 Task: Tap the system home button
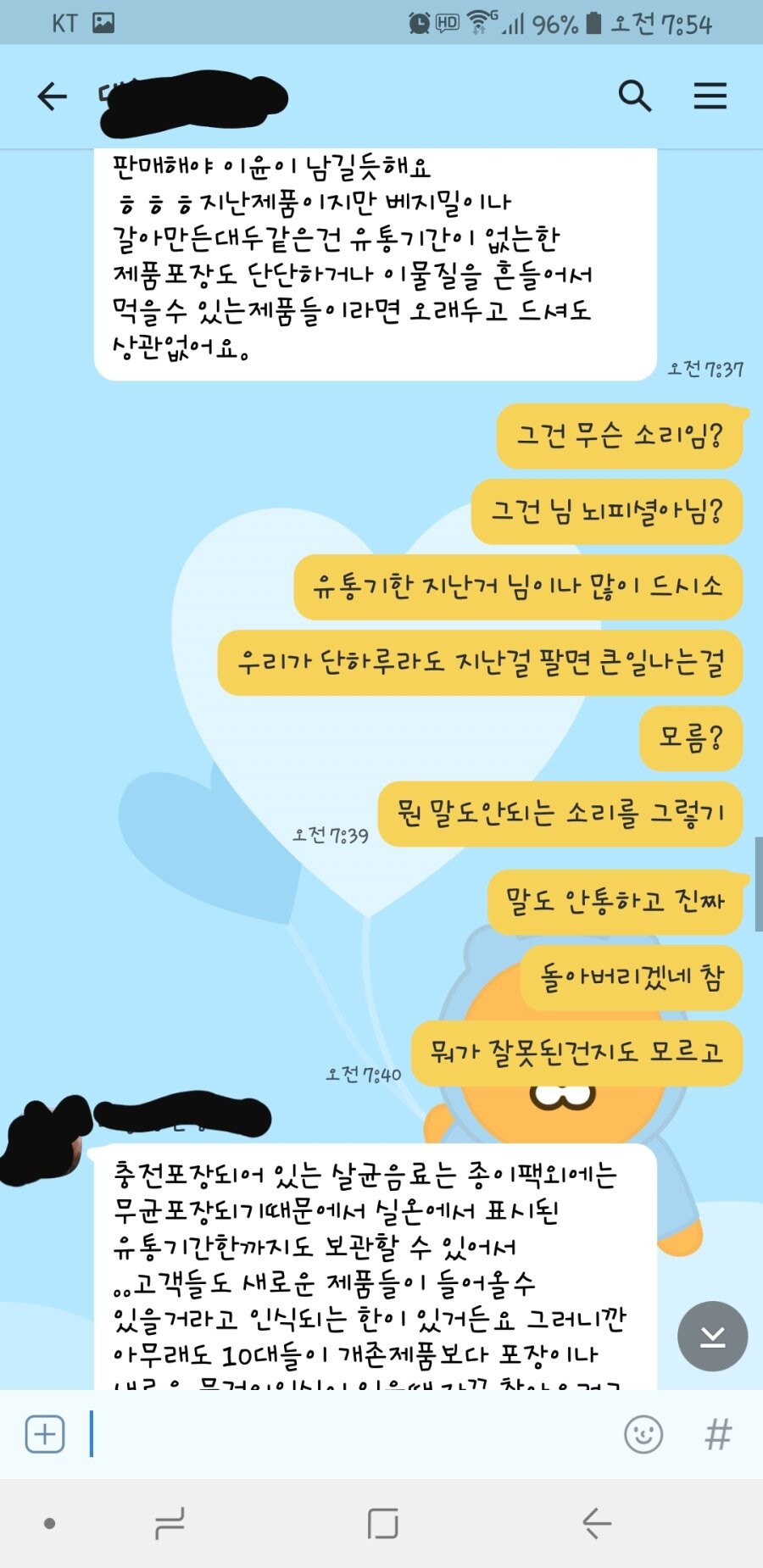tap(382, 1523)
